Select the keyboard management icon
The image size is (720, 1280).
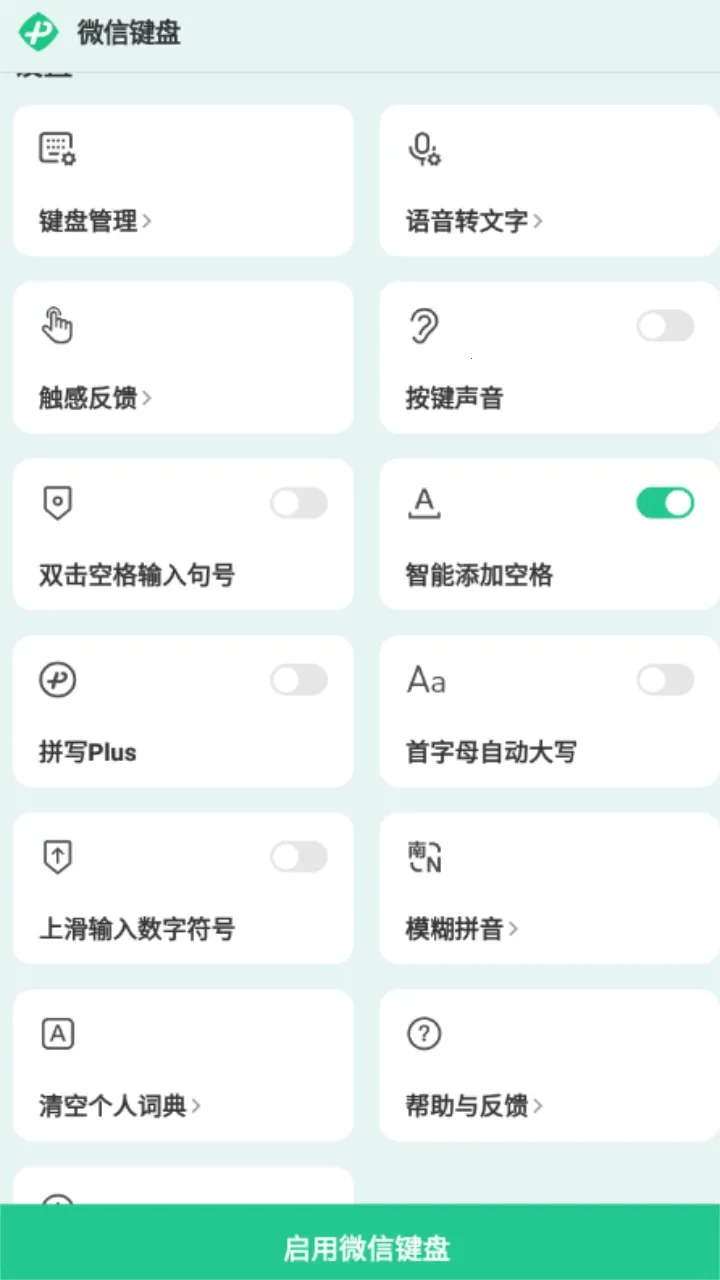coord(57,146)
